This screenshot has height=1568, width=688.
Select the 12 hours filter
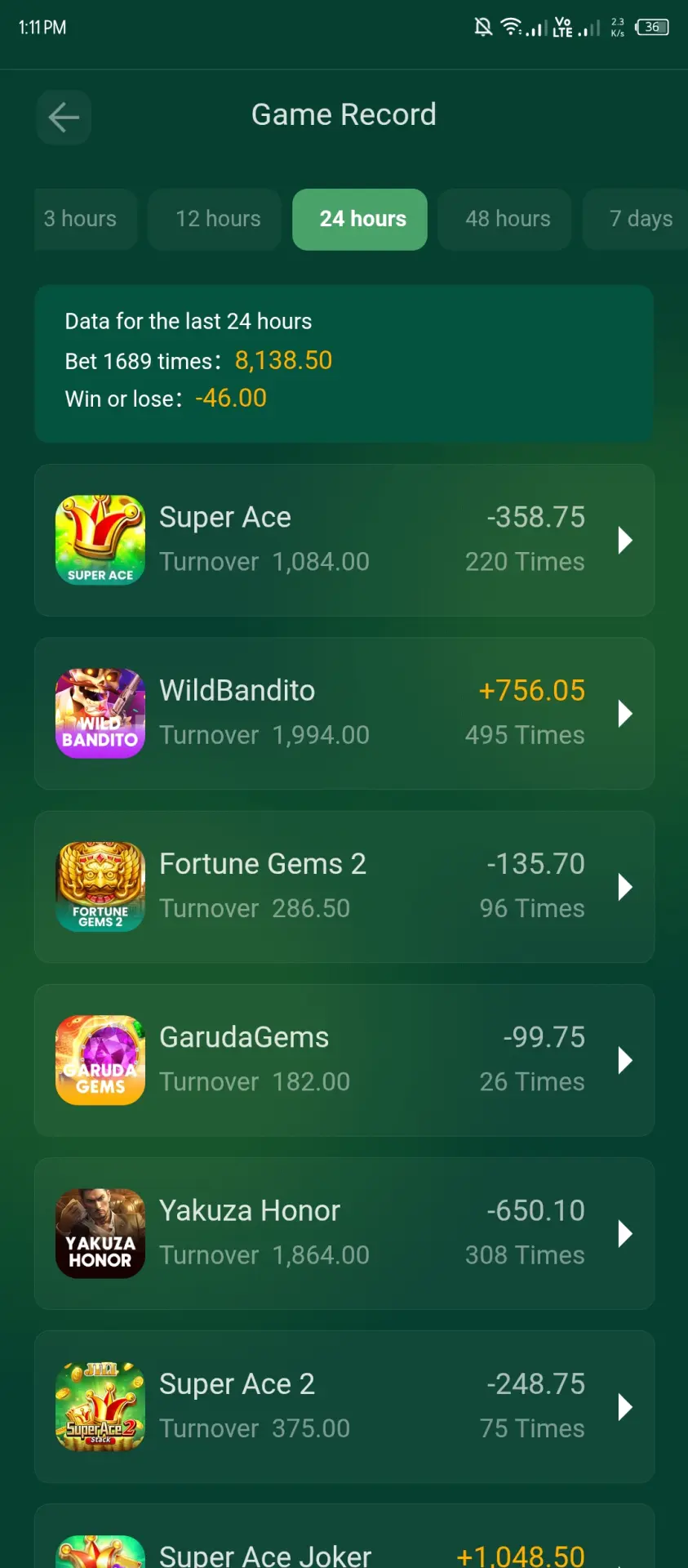click(215, 219)
